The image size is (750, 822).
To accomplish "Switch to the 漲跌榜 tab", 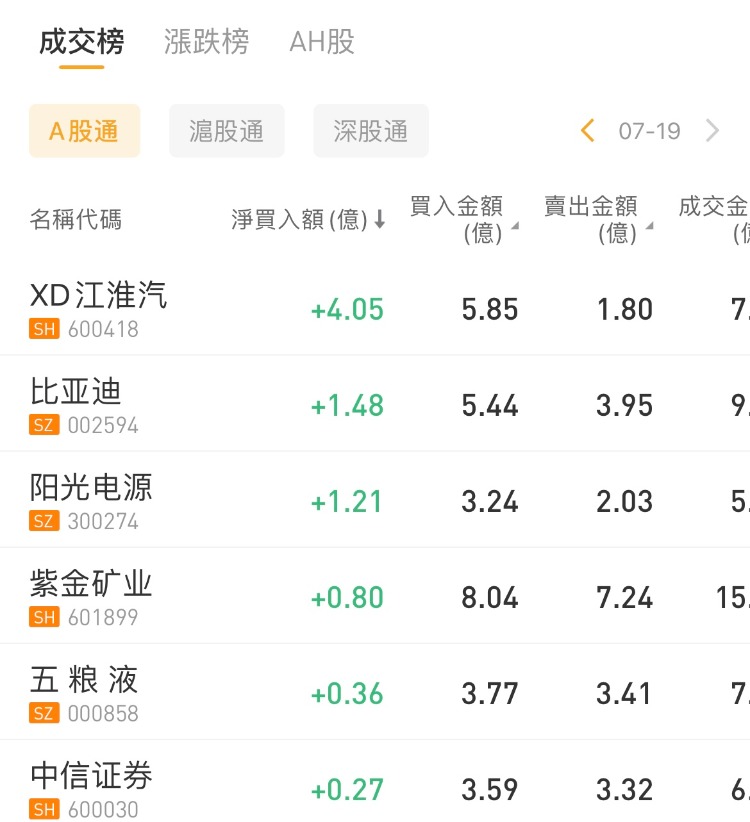I will 206,42.
